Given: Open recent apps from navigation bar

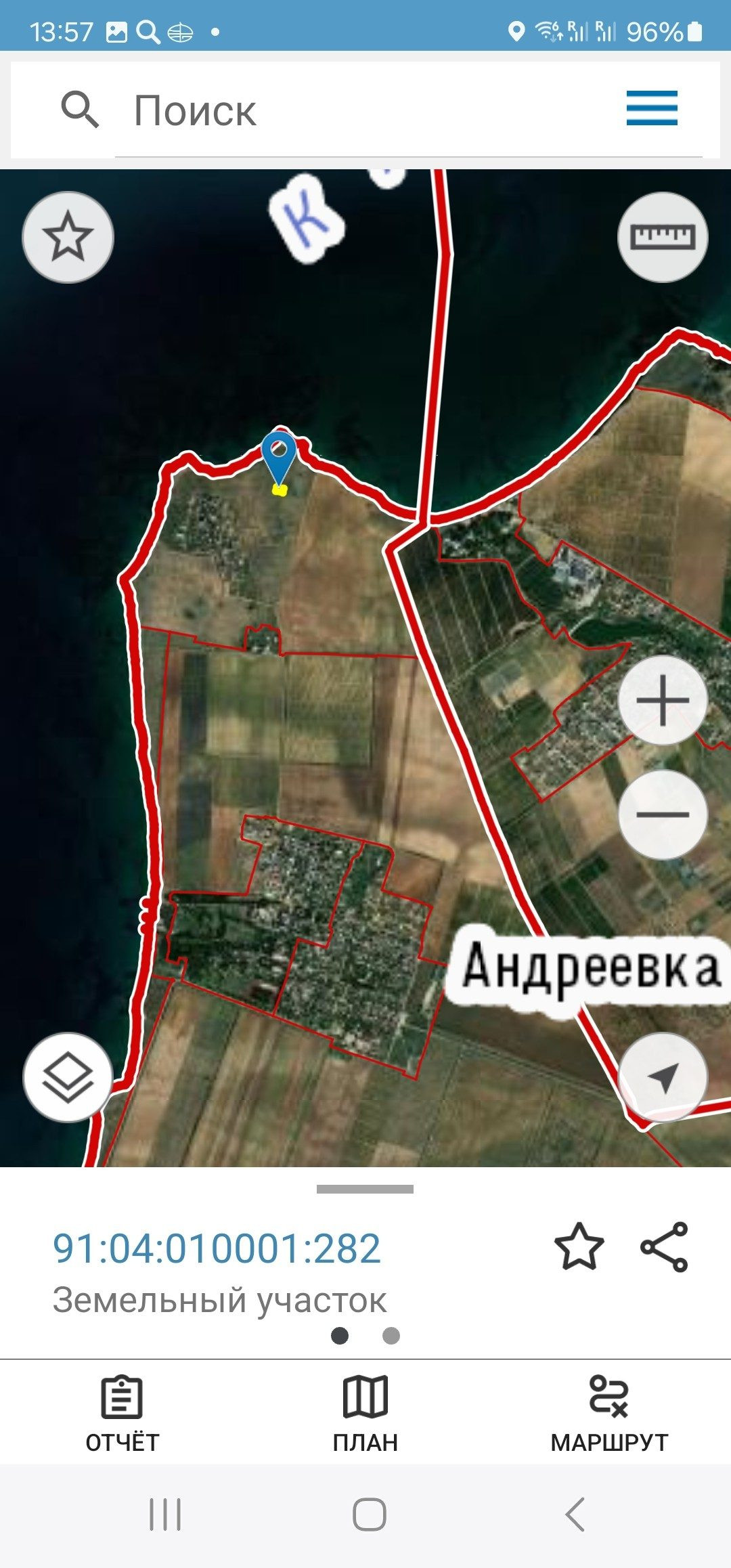Looking at the screenshot, I should 165,1514.
